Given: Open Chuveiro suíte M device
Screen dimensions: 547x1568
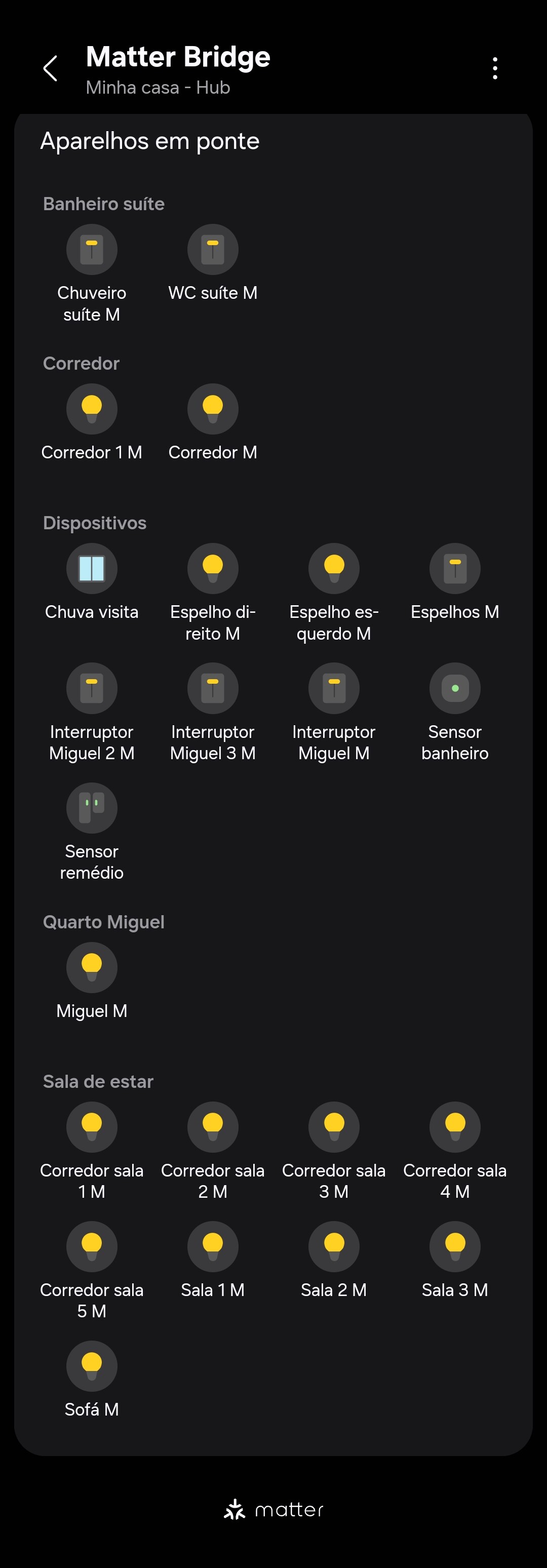Looking at the screenshot, I should click(x=91, y=250).
